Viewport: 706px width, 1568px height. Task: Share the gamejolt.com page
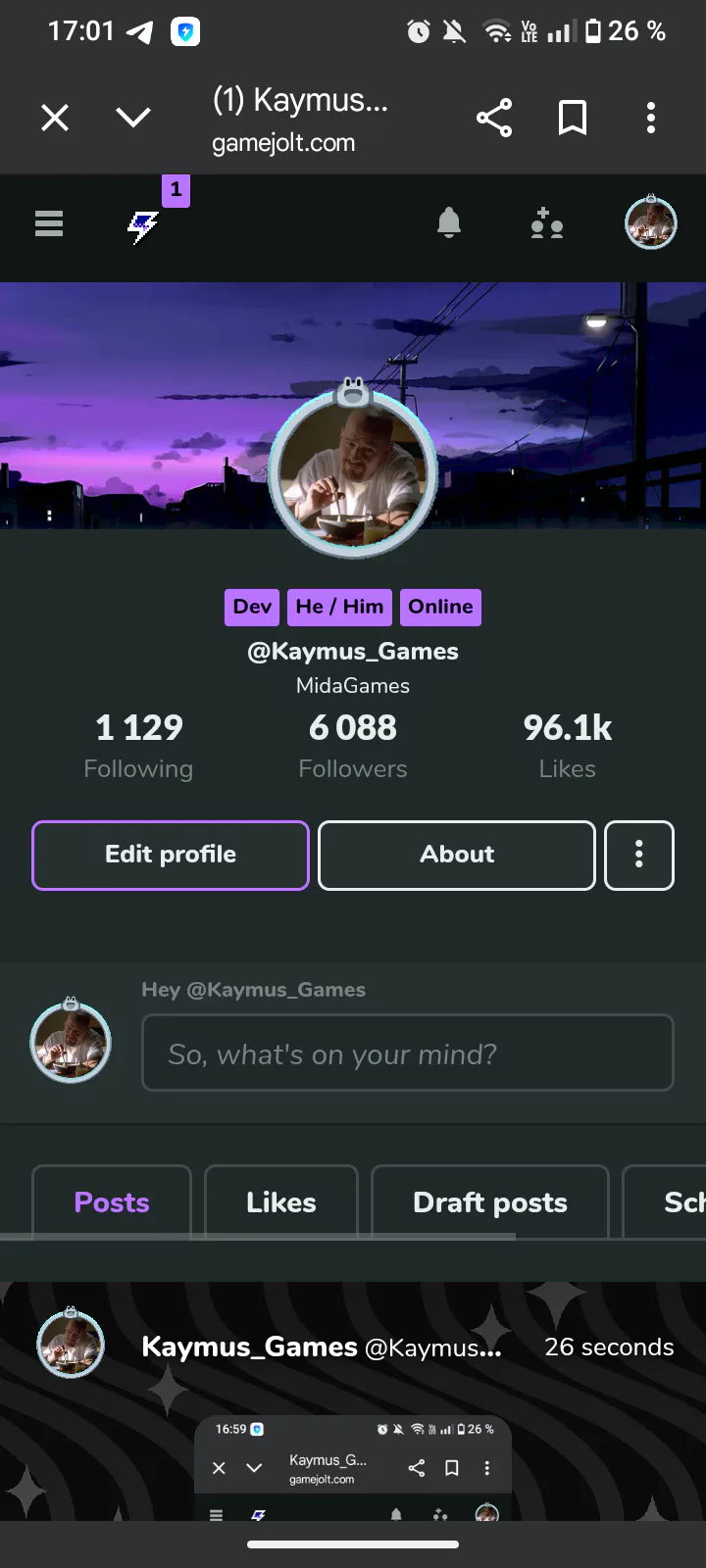[x=494, y=119]
